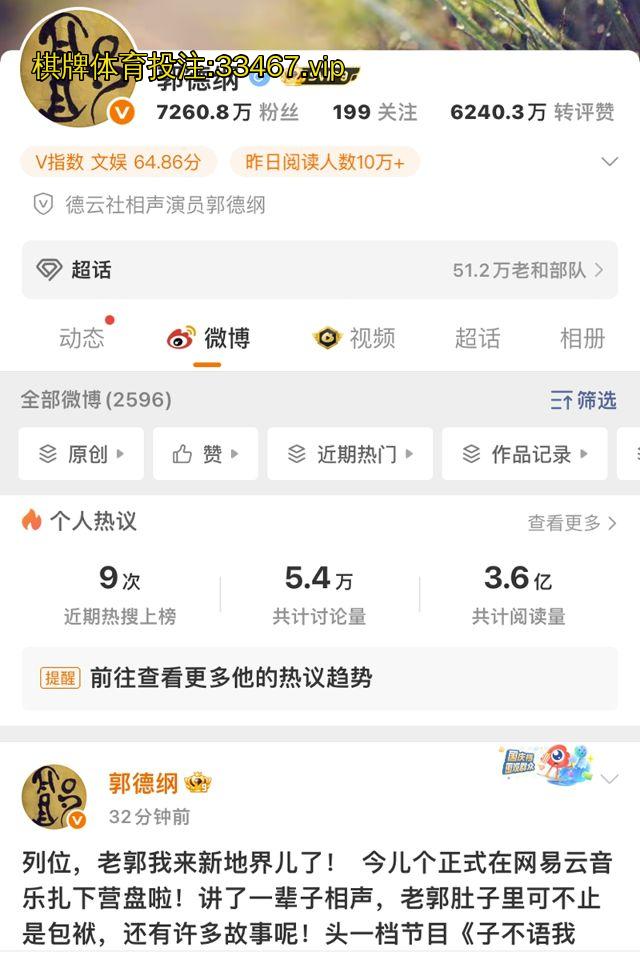Select the 赞 filter chip
640x960 pixels.
[x=205, y=454]
